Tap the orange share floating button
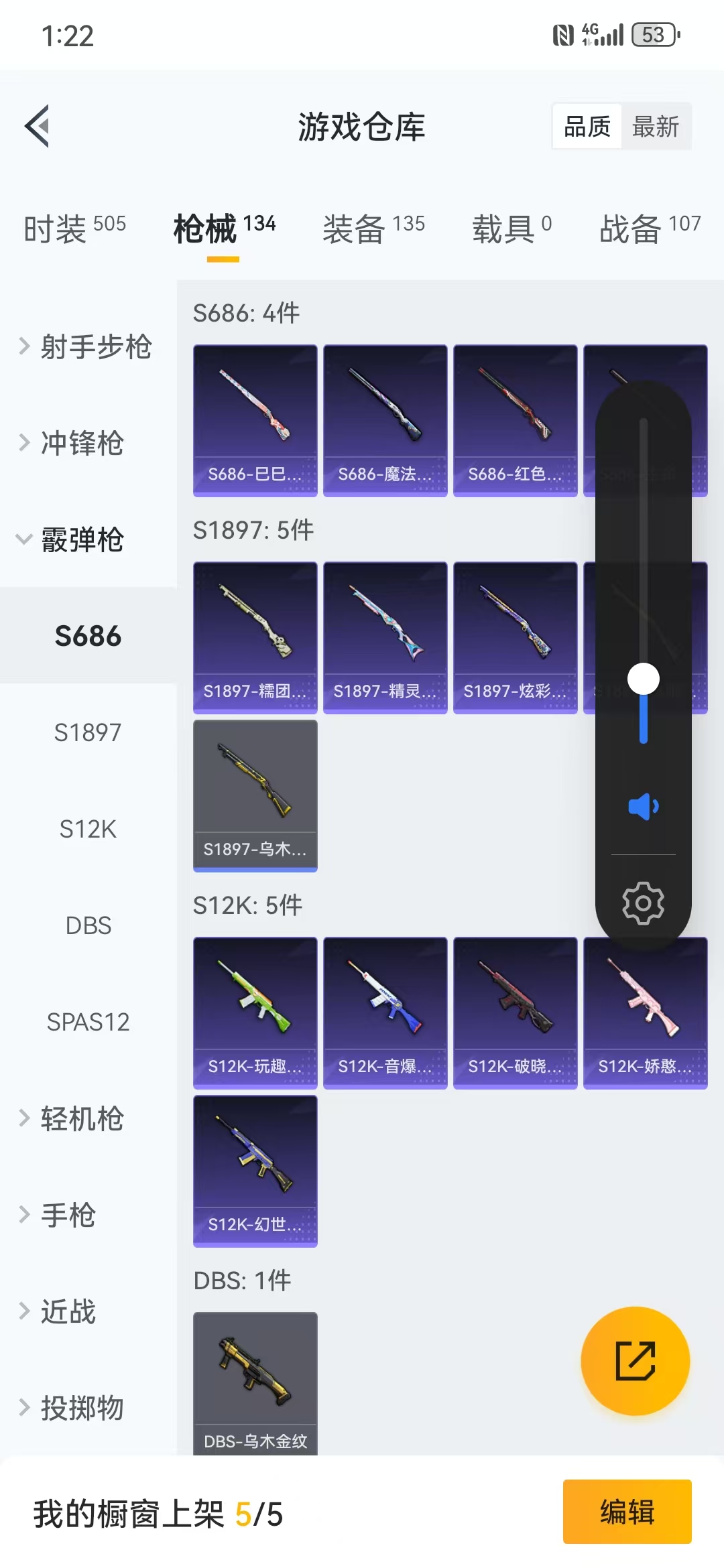The width and height of the screenshot is (724, 1568). tap(635, 1361)
